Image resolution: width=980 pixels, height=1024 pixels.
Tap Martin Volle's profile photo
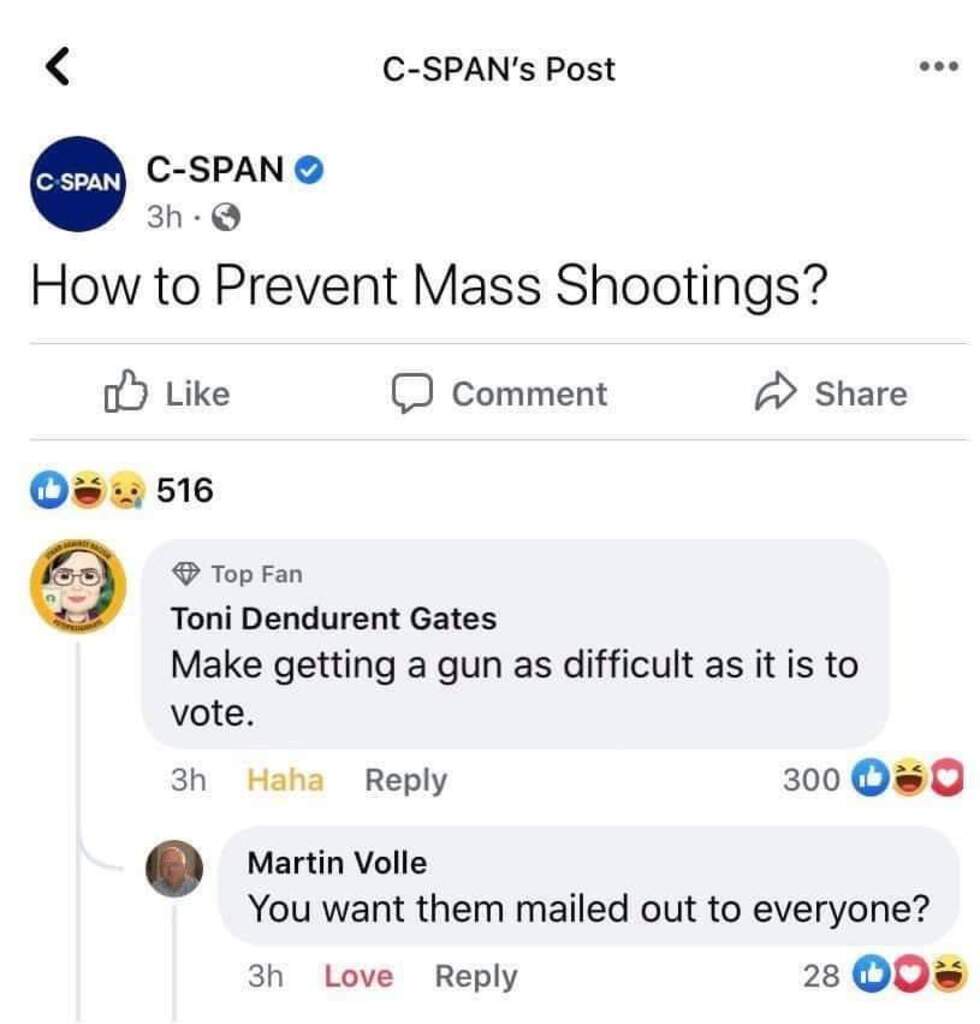click(x=175, y=868)
